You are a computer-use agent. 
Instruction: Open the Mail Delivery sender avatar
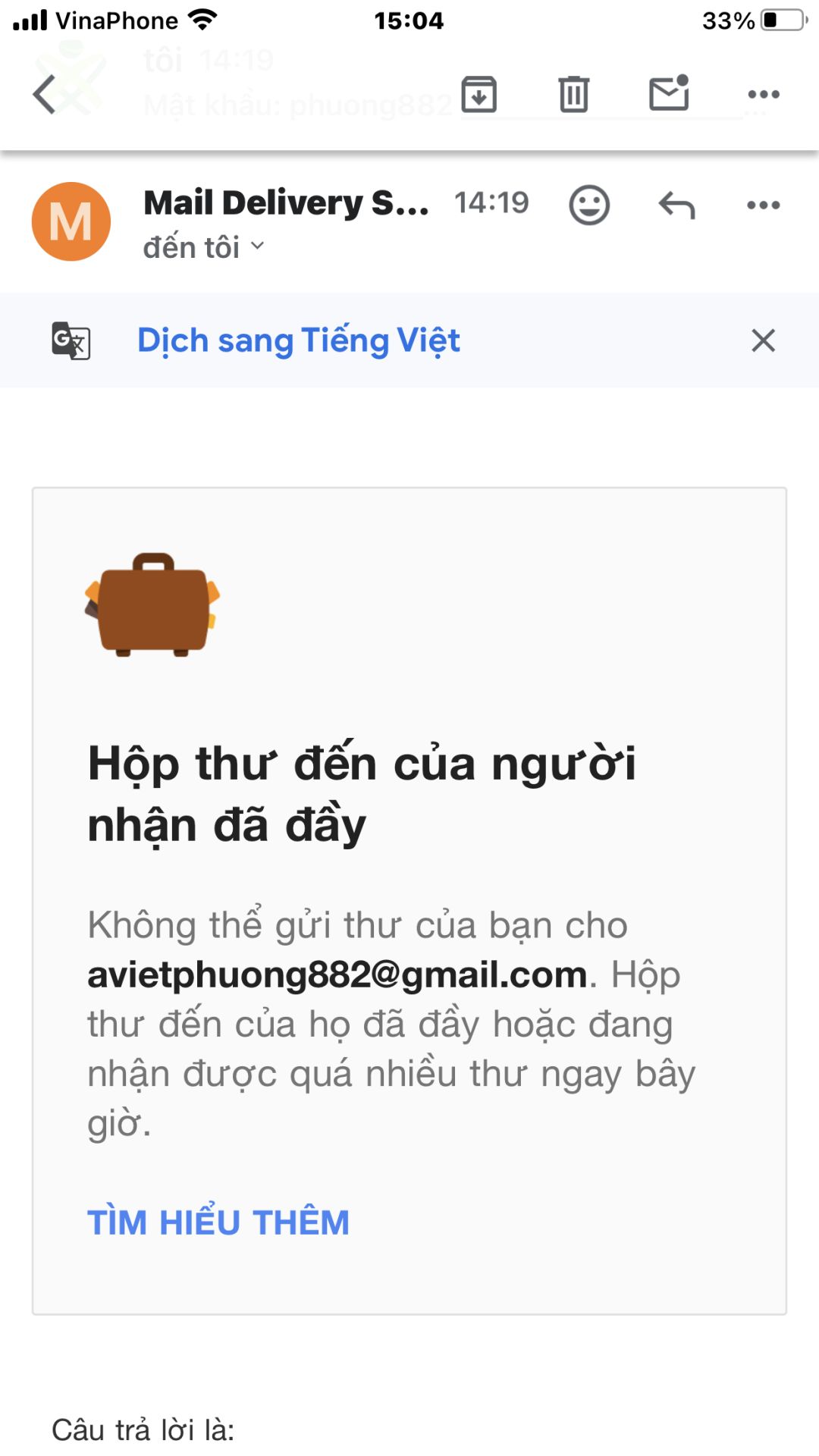pyautogui.click(x=71, y=221)
